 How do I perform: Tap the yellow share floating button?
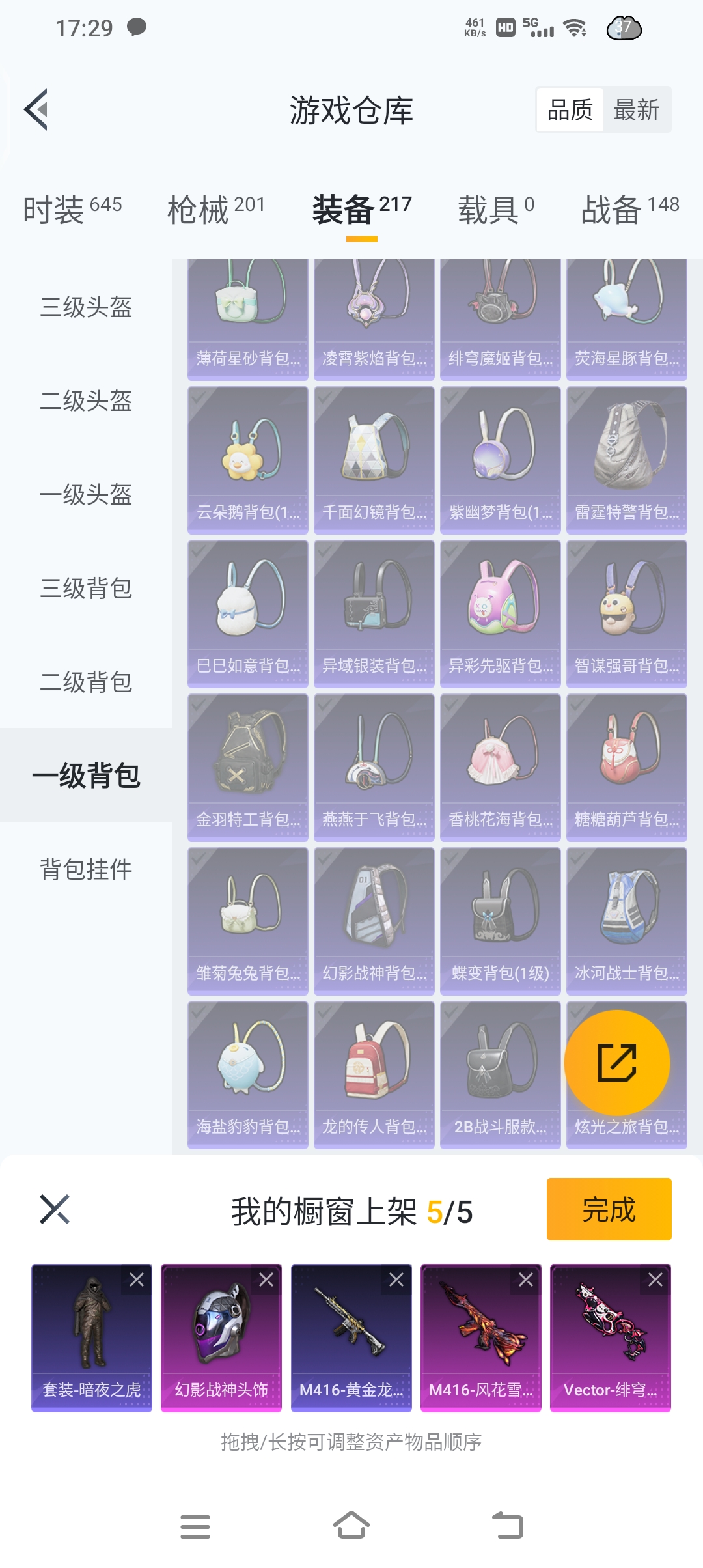616,1063
